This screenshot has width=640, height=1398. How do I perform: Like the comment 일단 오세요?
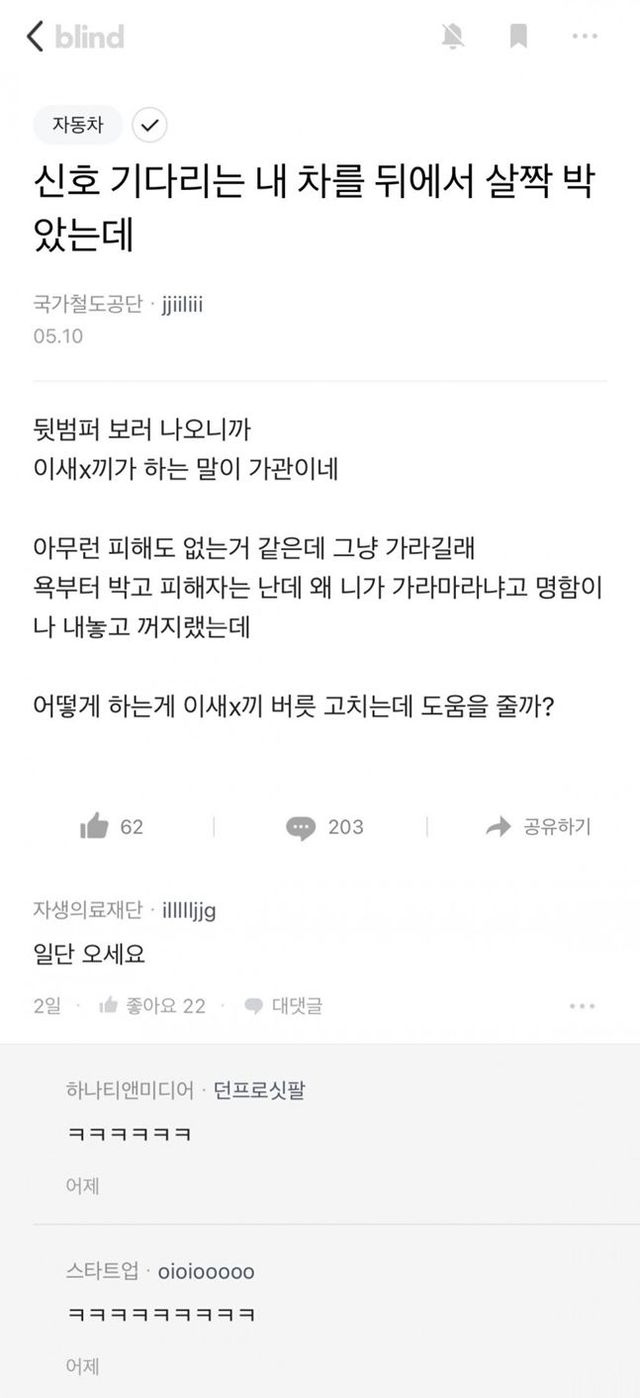point(152,1005)
